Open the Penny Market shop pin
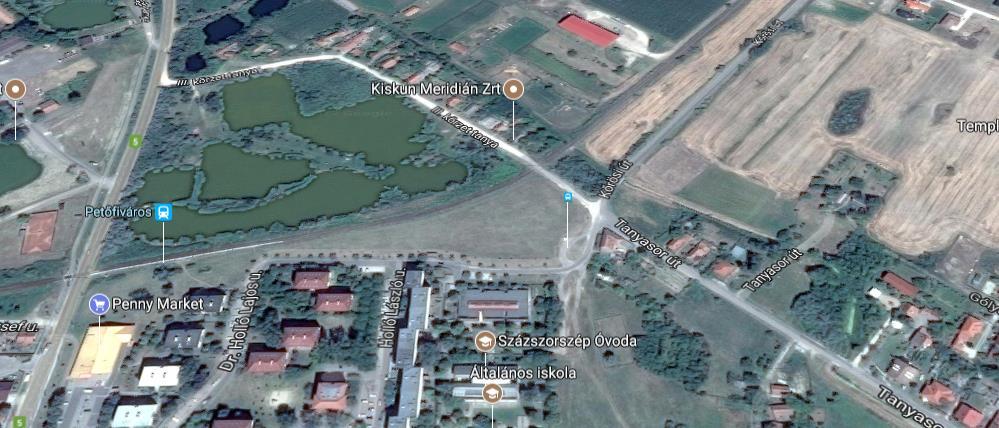999x428 pixels. [x=98, y=302]
